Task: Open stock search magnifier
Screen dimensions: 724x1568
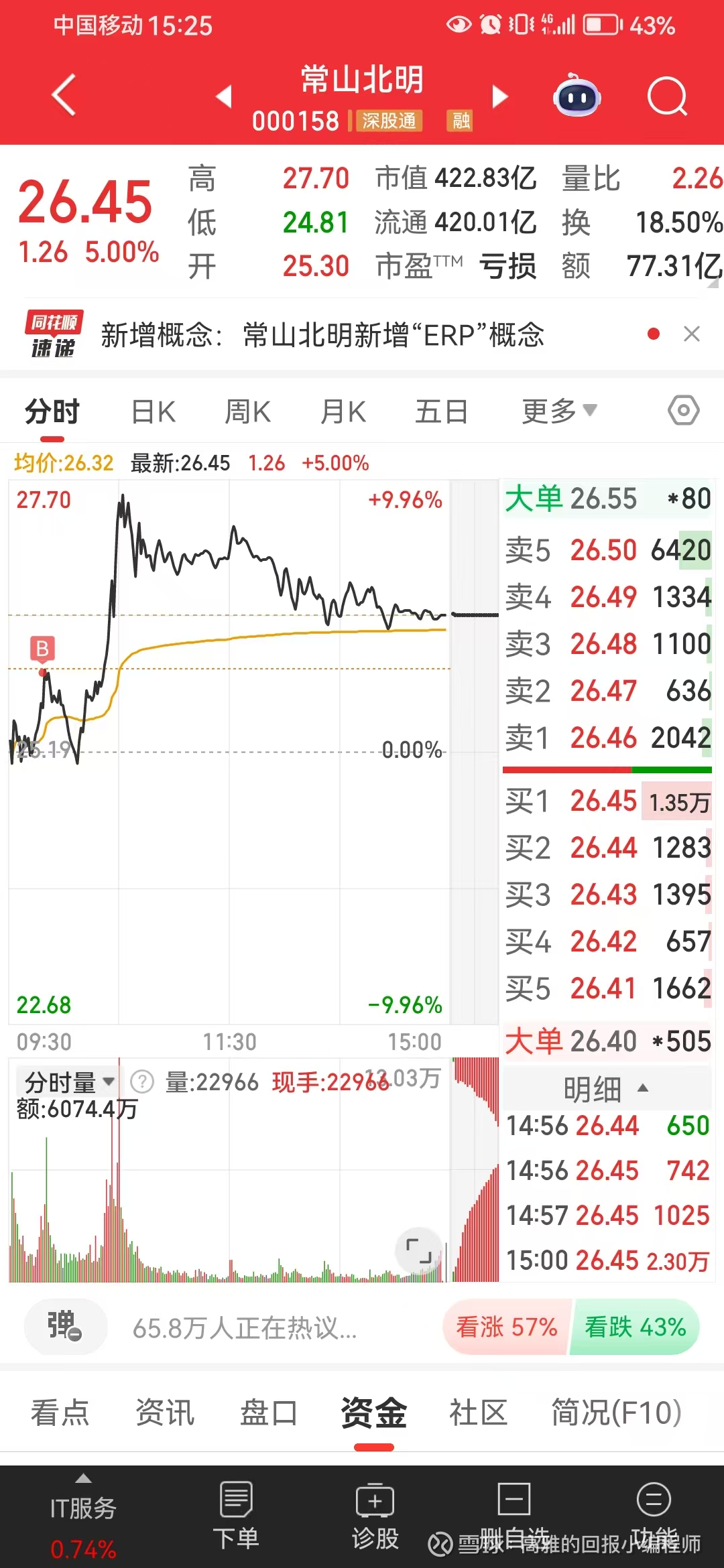Action: pyautogui.click(x=668, y=96)
